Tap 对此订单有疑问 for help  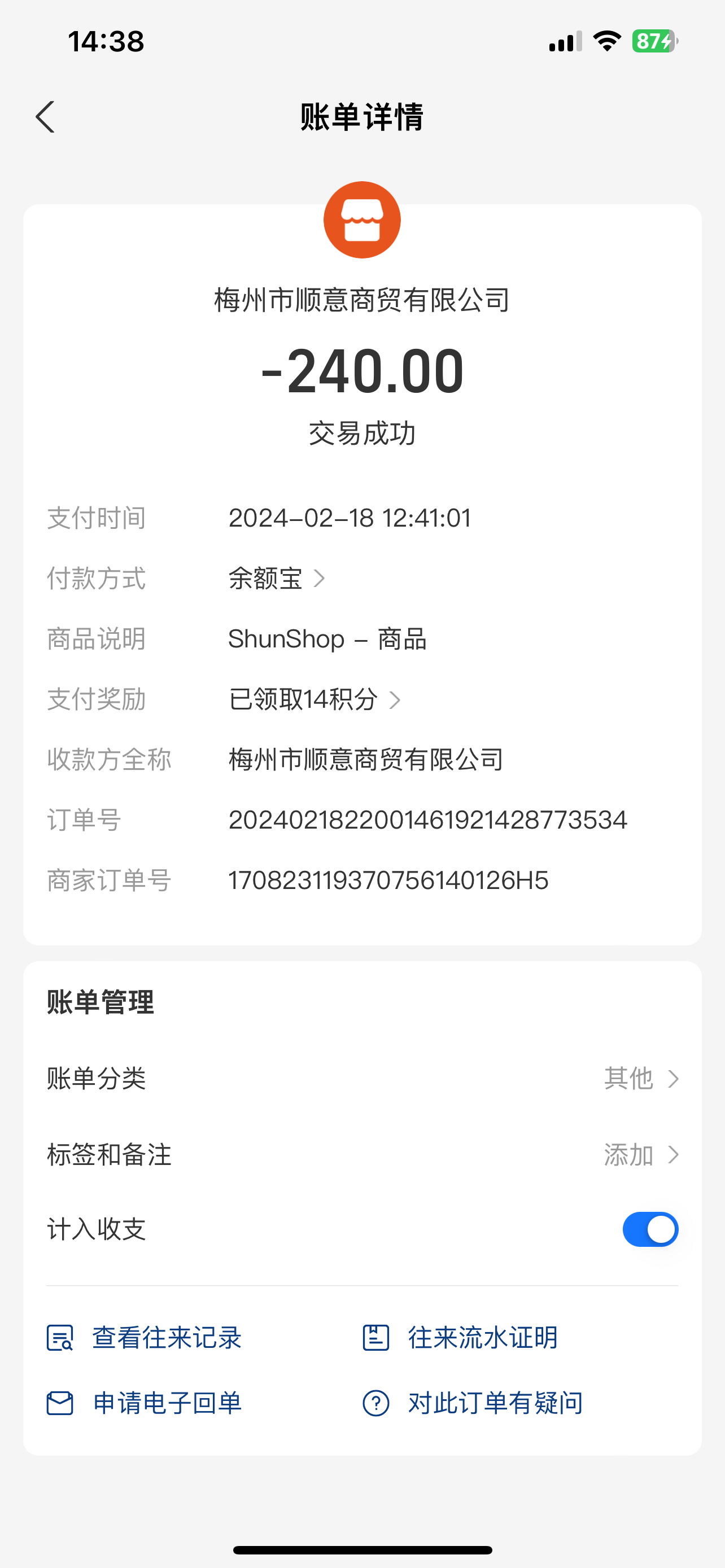(473, 1403)
